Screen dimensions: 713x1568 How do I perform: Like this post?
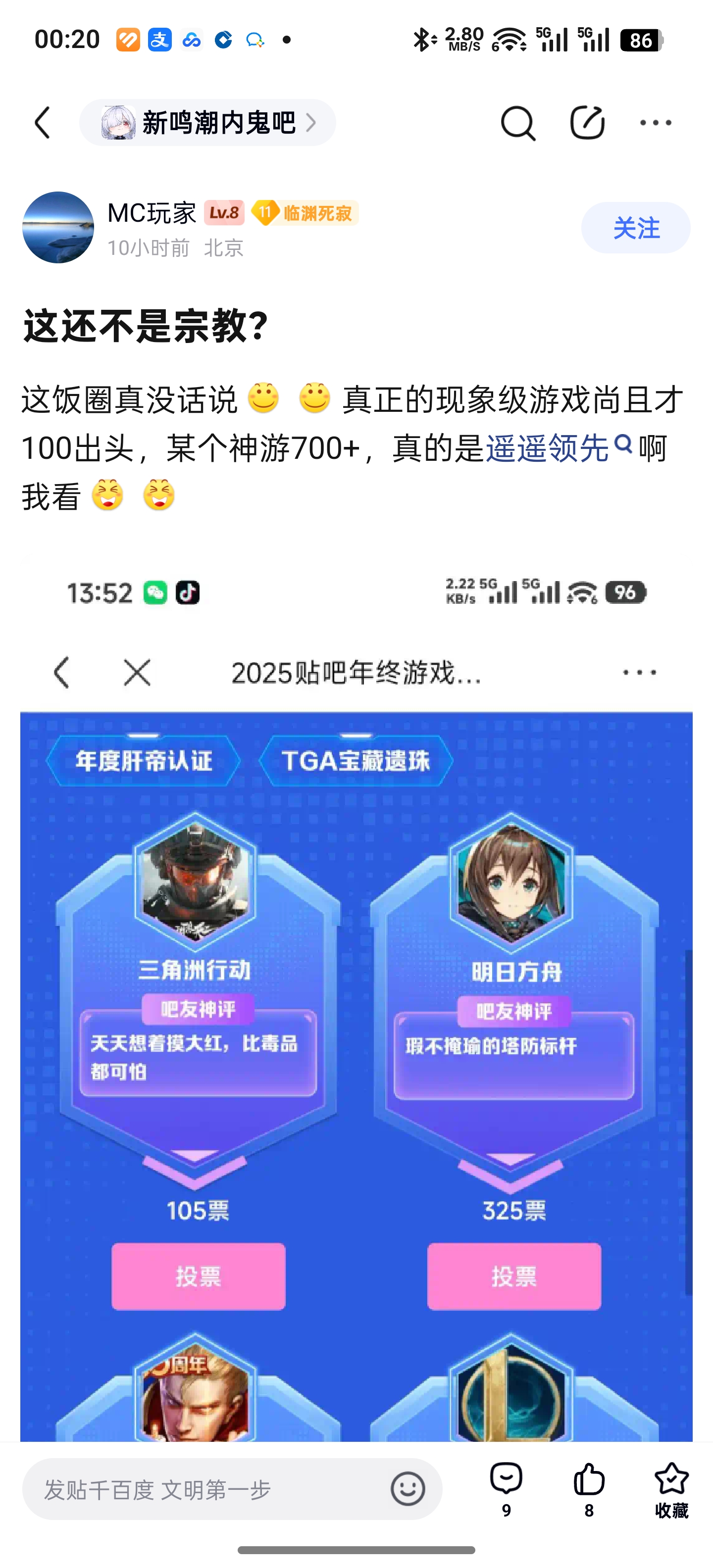point(589,1488)
